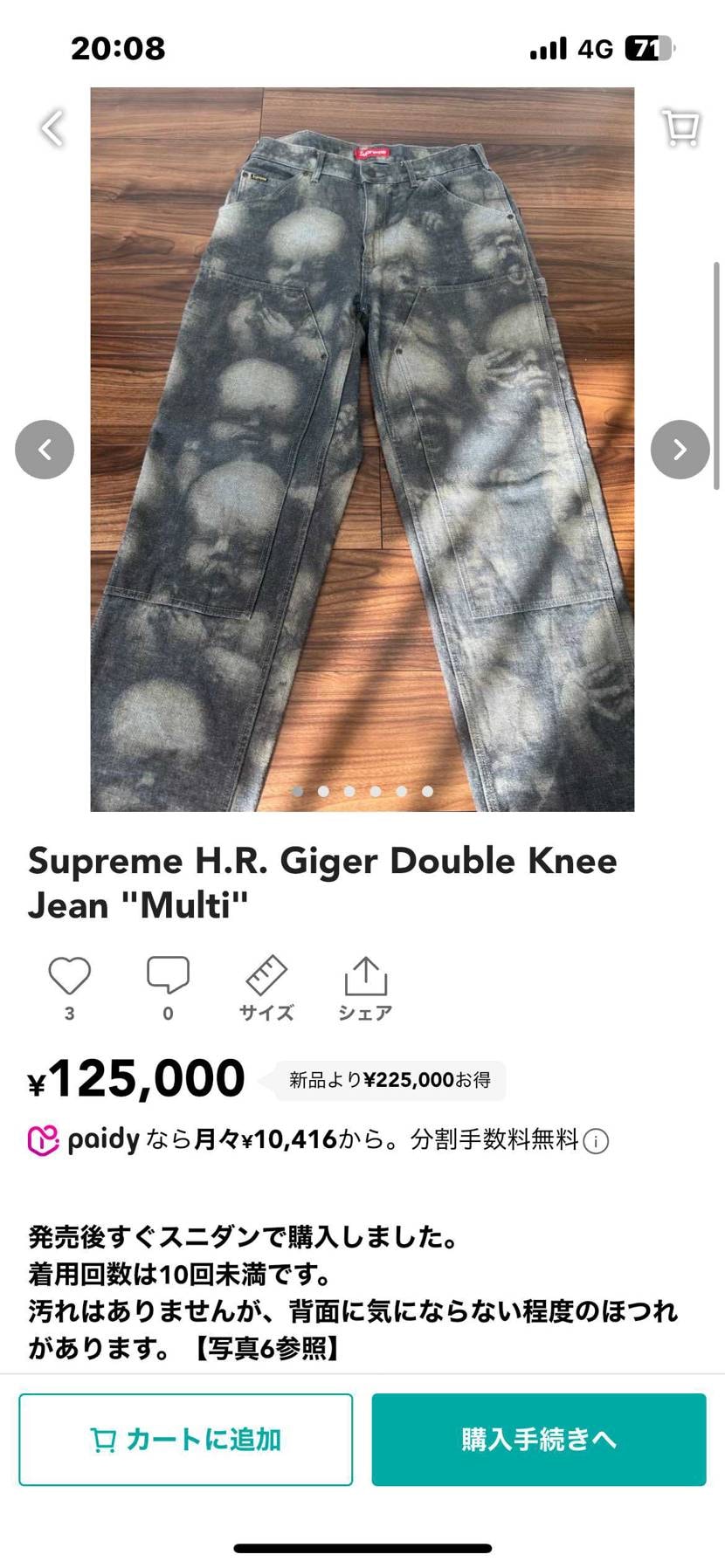This screenshot has height=1568, width=725.
Task: Proceed to checkout via 購入手続きへ
Action: pos(539,1441)
